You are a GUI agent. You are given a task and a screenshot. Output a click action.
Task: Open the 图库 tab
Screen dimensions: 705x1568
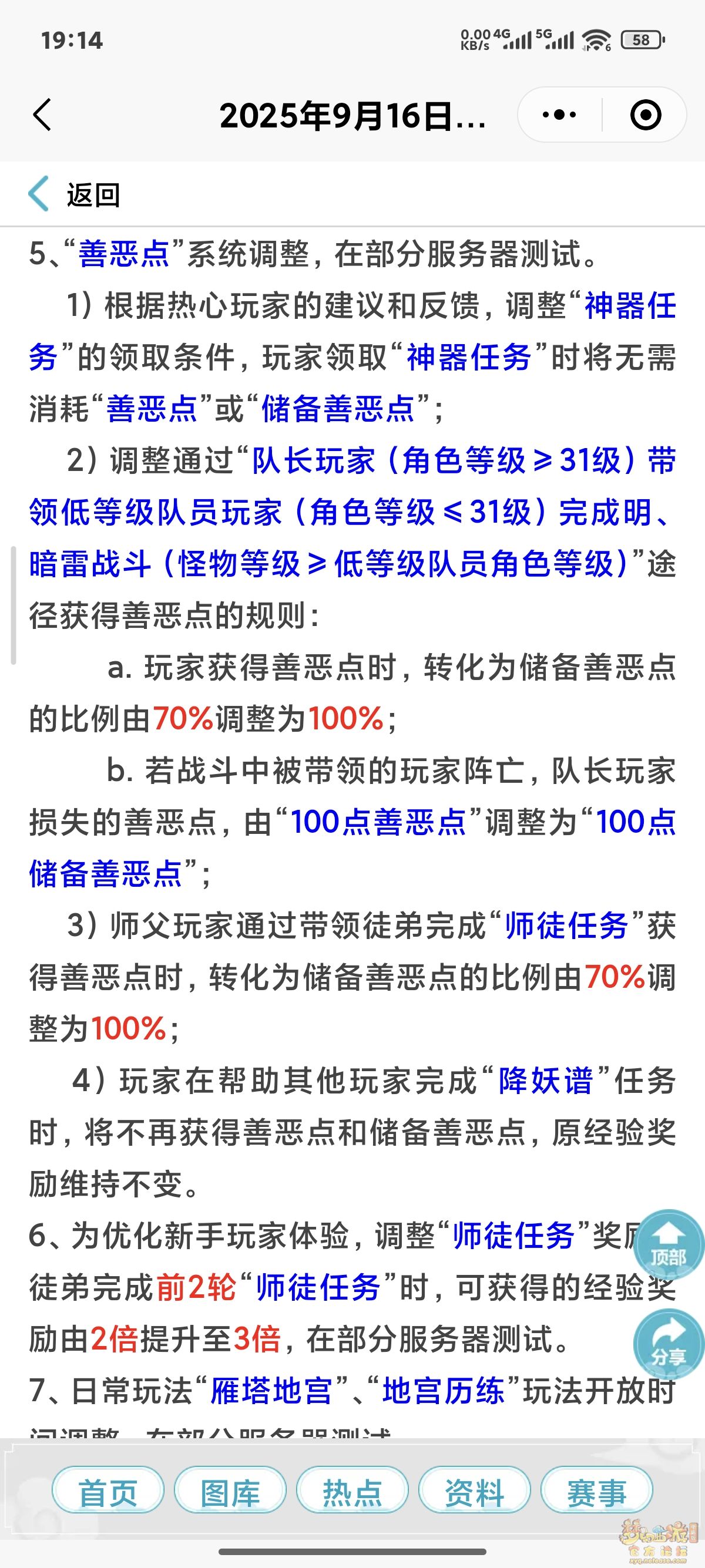pos(230,1490)
